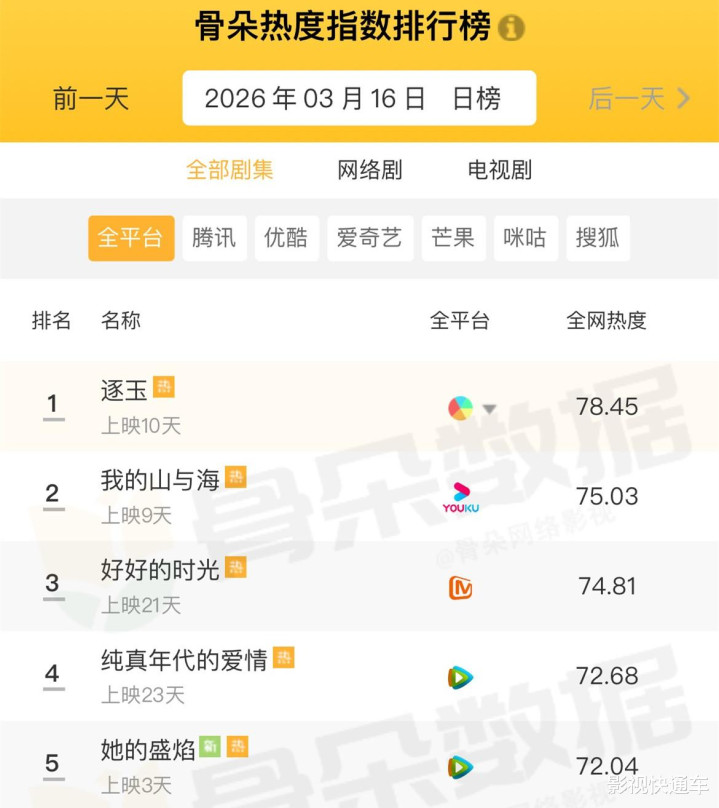
Task: Switch to the 网络剧 tab
Action: coord(370,170)
